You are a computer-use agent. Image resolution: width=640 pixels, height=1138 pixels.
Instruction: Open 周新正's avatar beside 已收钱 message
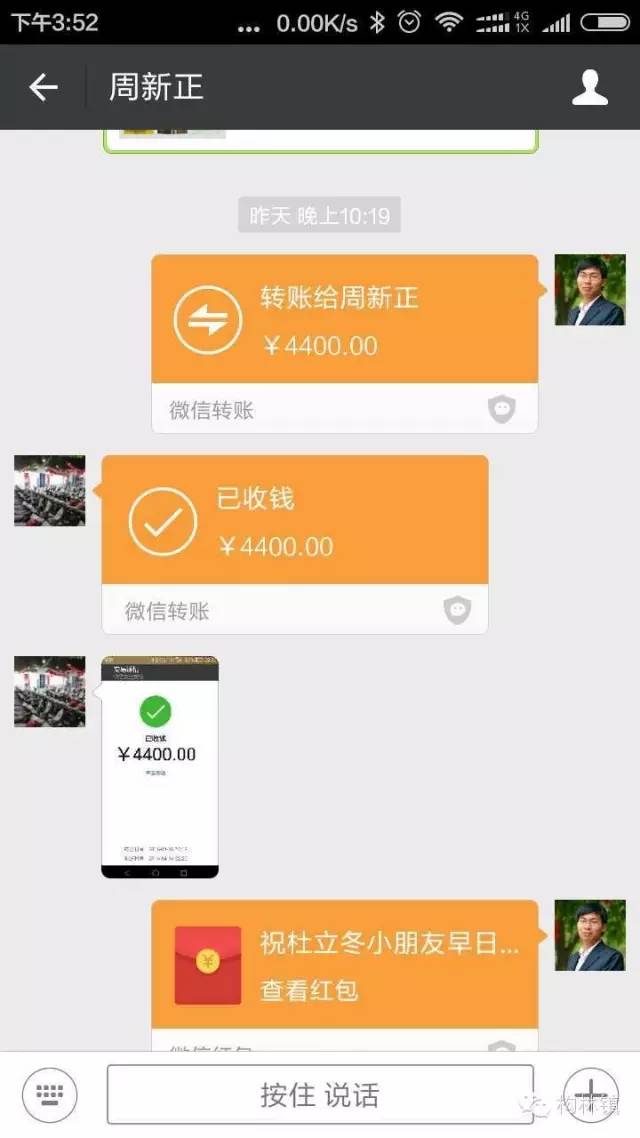pyautogui.click(x=49, y=490)
